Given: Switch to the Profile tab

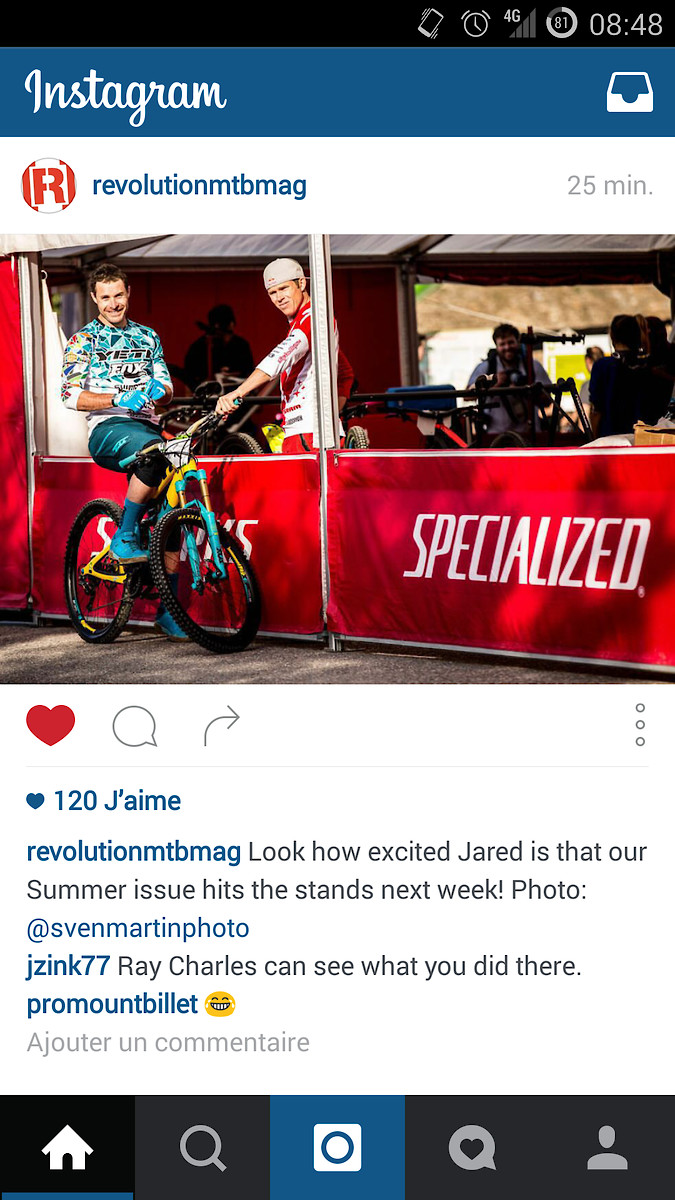Looking at the screenshot, I should (x=607, y=1148).
